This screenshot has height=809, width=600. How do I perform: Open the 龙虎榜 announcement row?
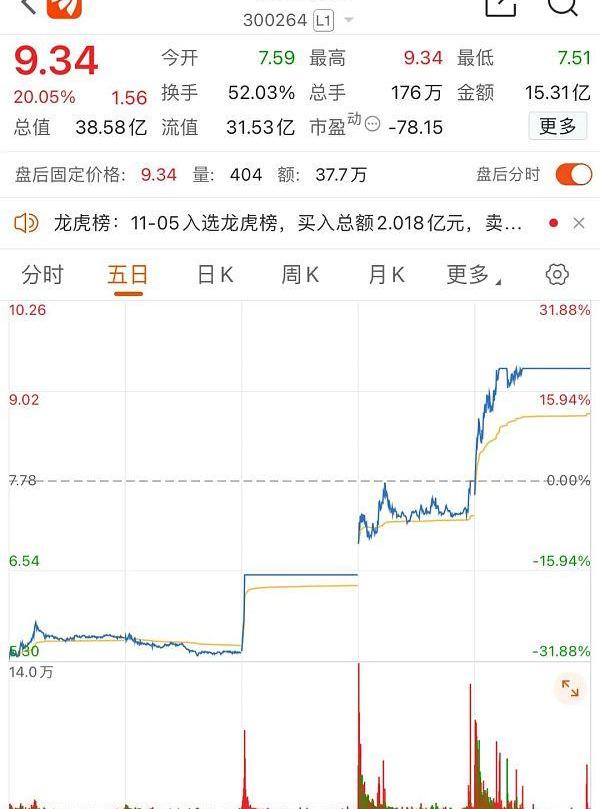pos(288,224)
